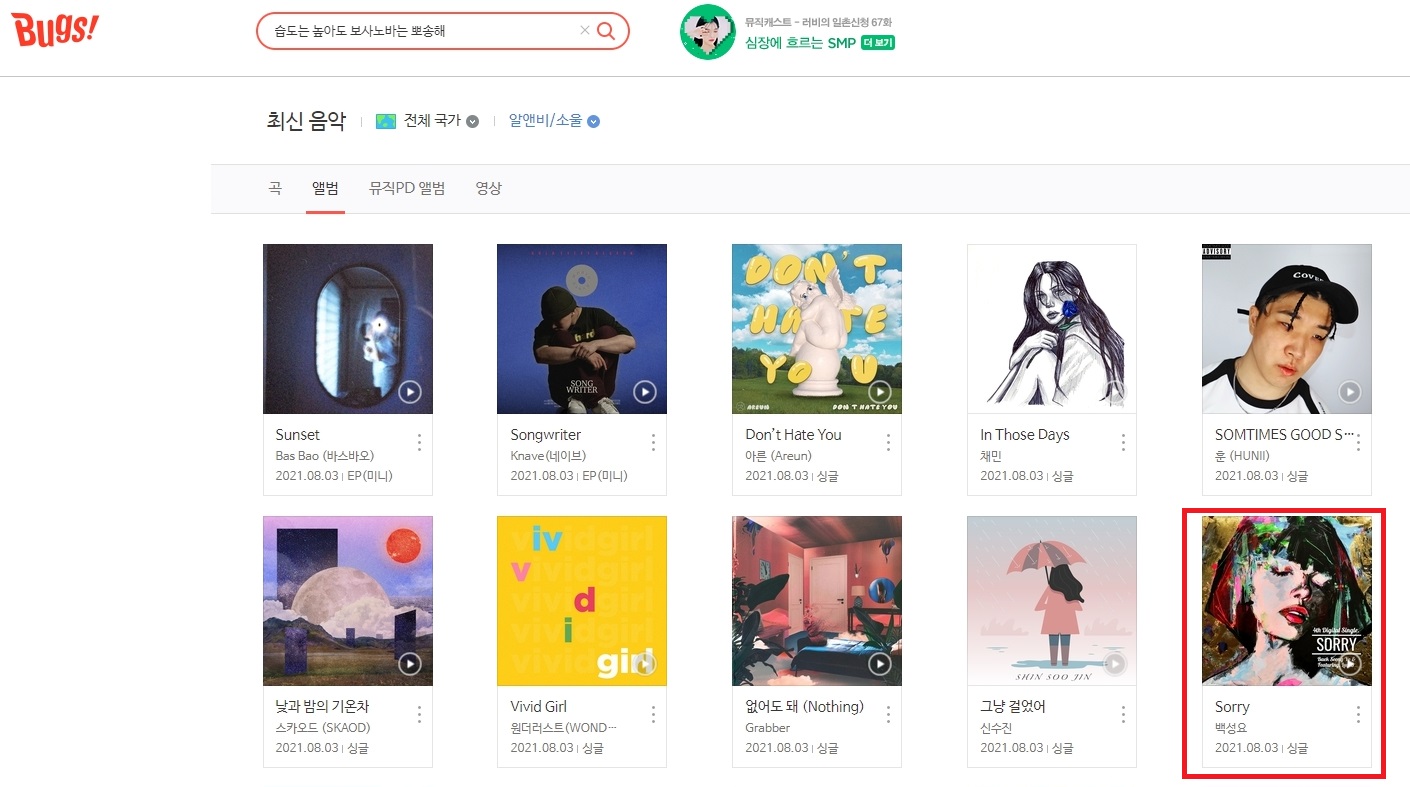Play the SOMTIMES GOOD album by HUNII

(1350, 392)
